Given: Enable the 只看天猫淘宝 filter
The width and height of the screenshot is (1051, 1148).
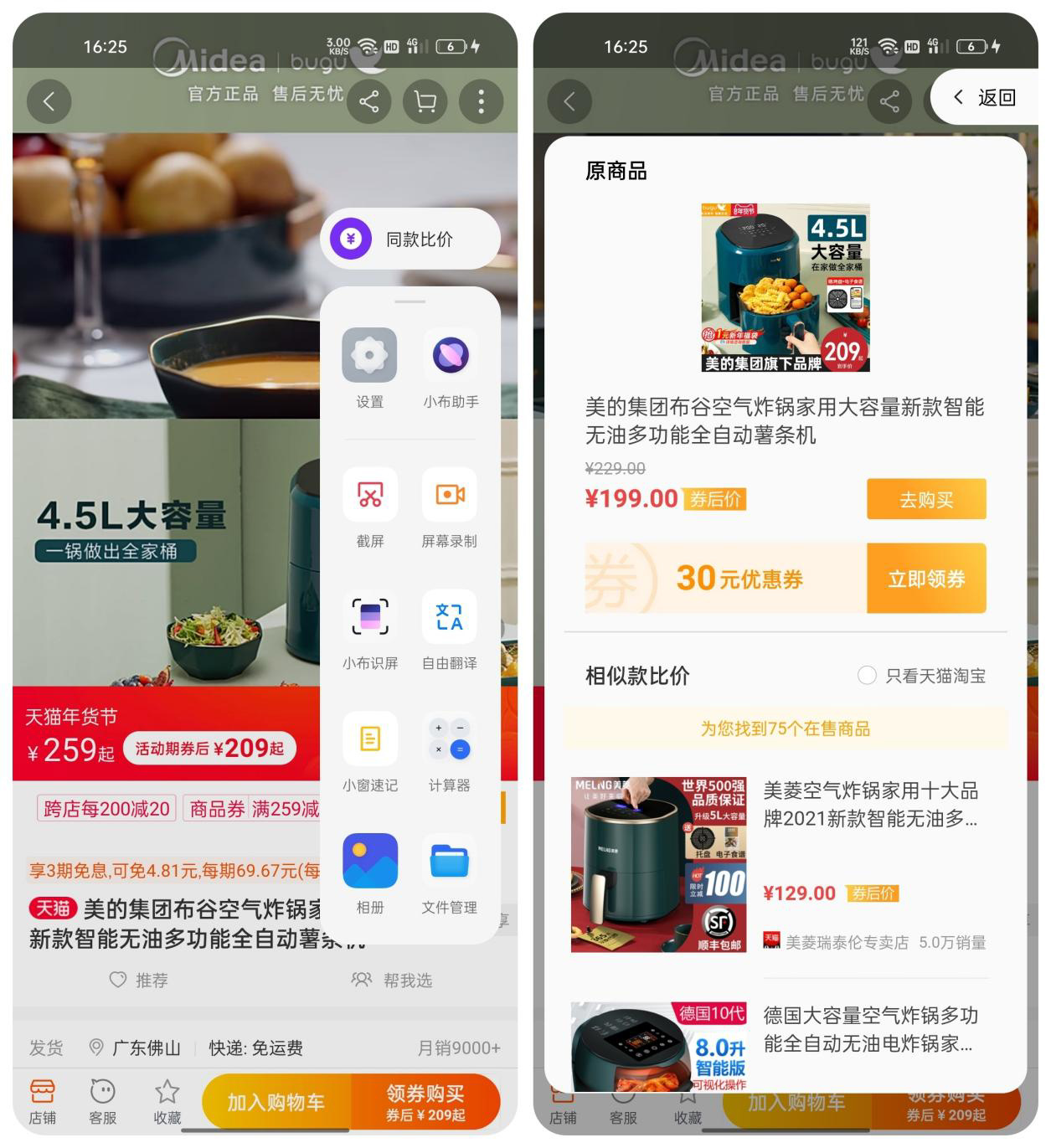Looking at the screenshot, I should (x=868, y=675).
